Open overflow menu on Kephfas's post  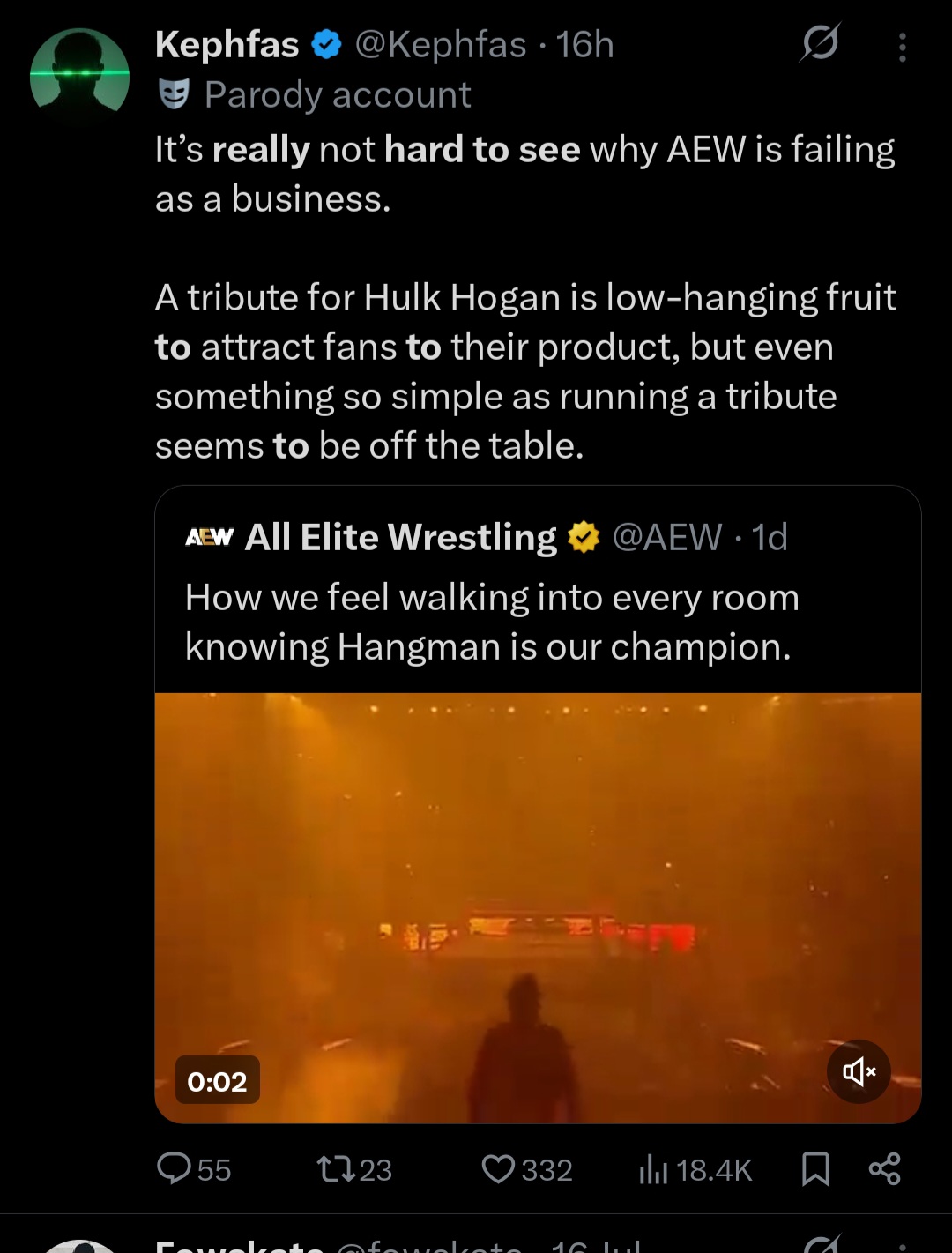[x=902, y=48]
